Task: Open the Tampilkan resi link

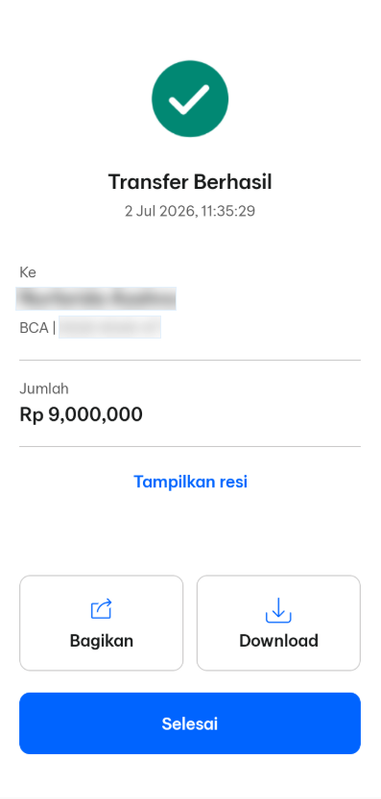Action: (x=190, y=482)
